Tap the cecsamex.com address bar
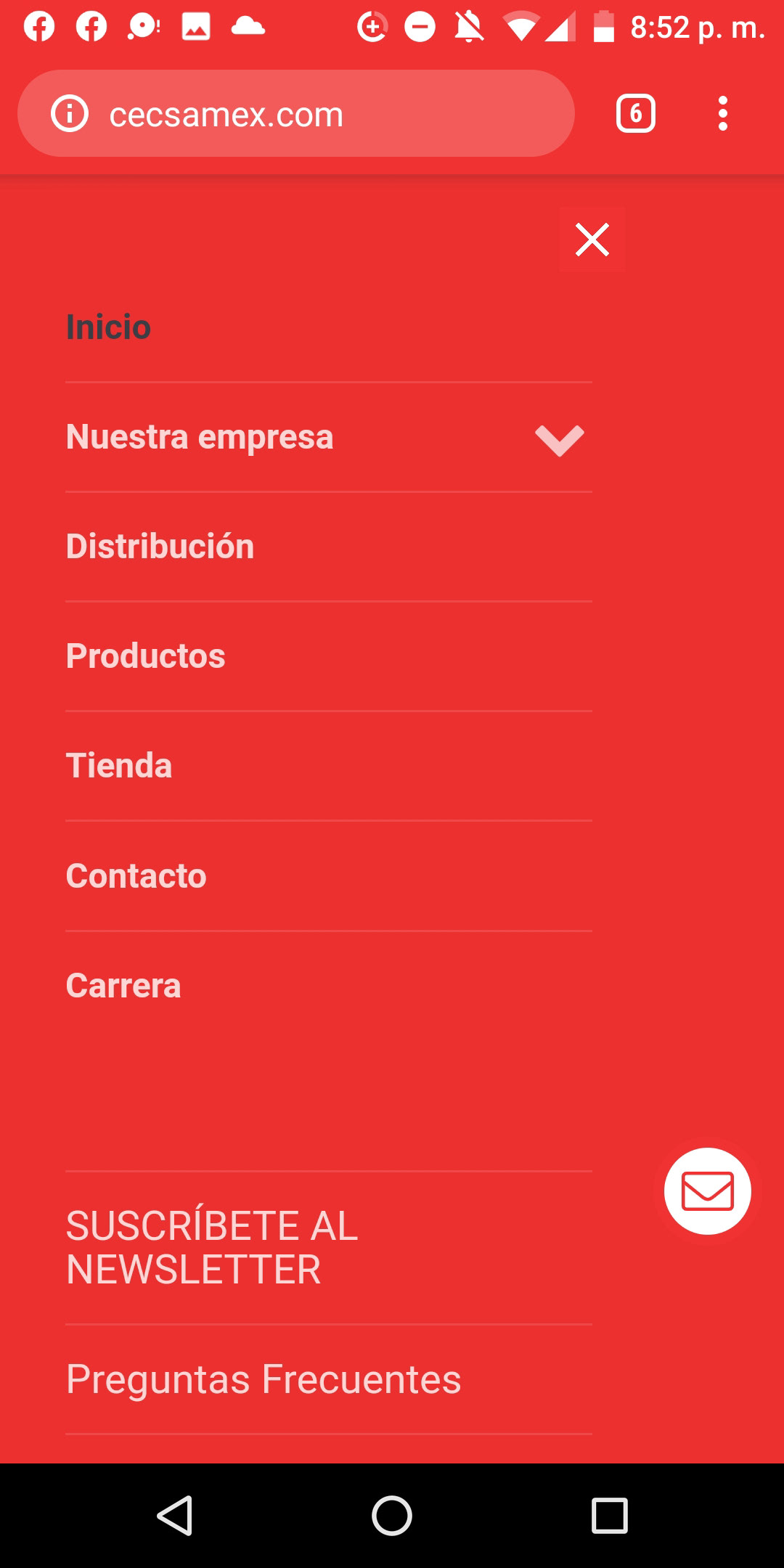The image size is (784, 1568). click(x=296, y=113)
